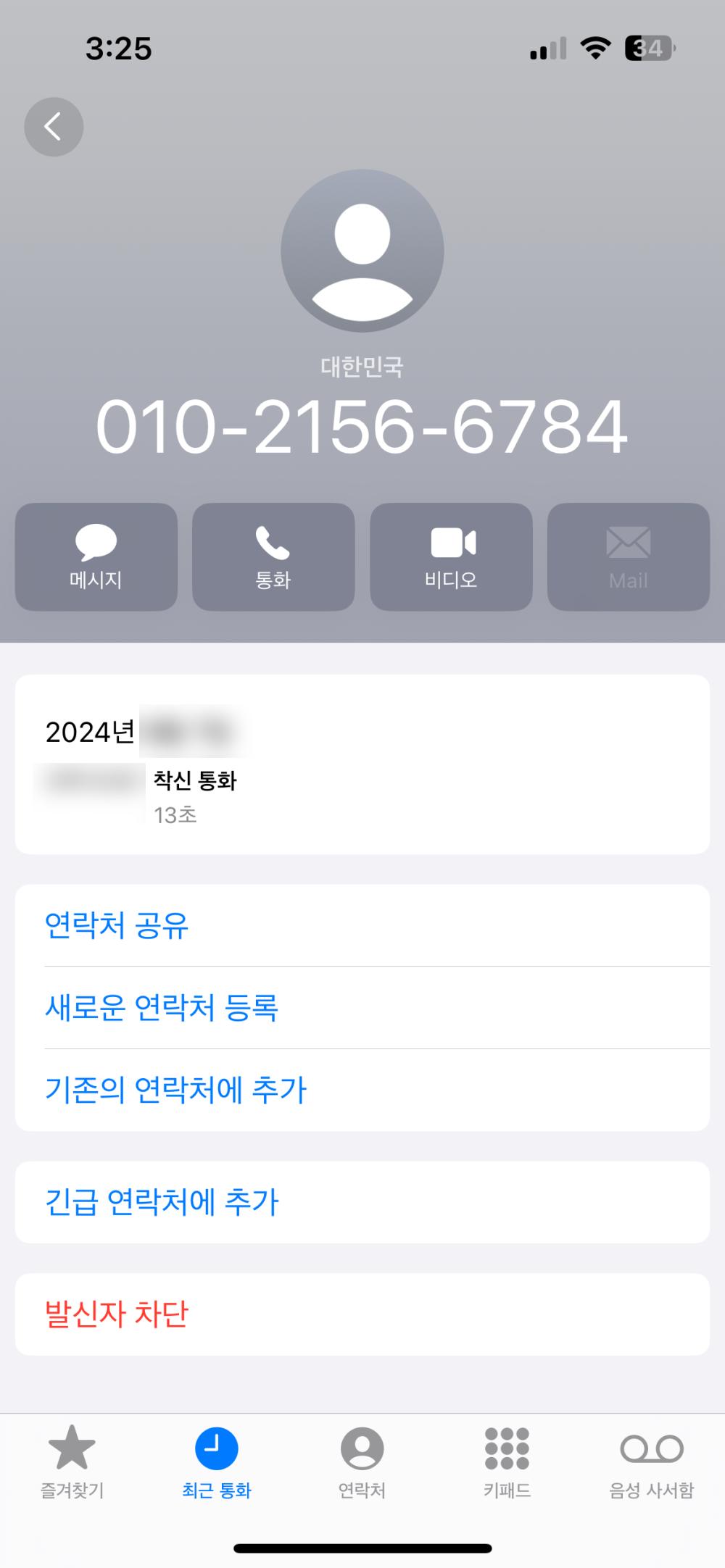Viewport: 725px width, 1568px height.
Task: Send a message via 메시지 button
Action: (96, 556)
